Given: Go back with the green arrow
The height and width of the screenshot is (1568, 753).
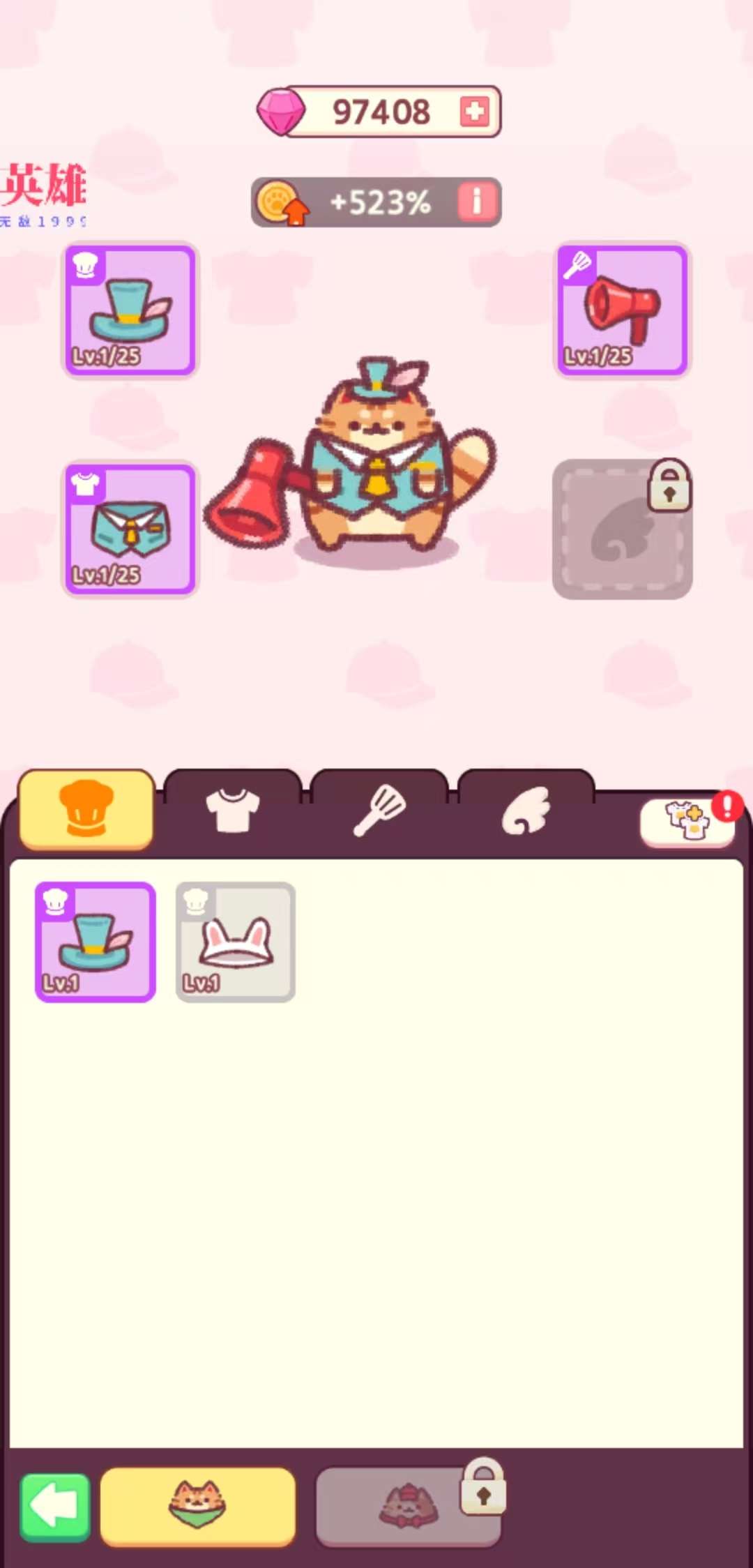Looking at the screenshot, I should tap(54, 1507).
